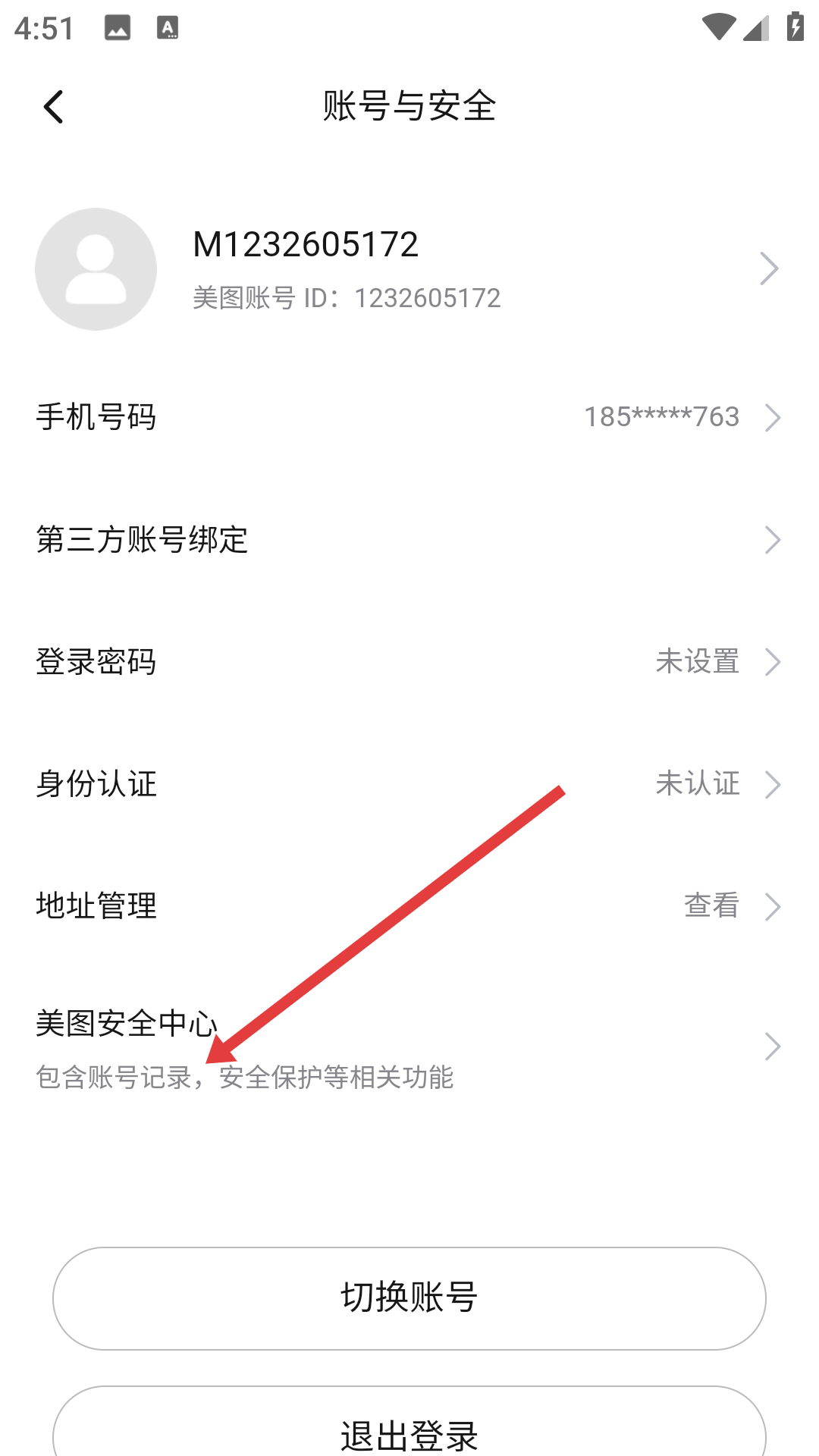819x1456 pixels.
Task: Set up 登录密码
Action: (409, 662)
